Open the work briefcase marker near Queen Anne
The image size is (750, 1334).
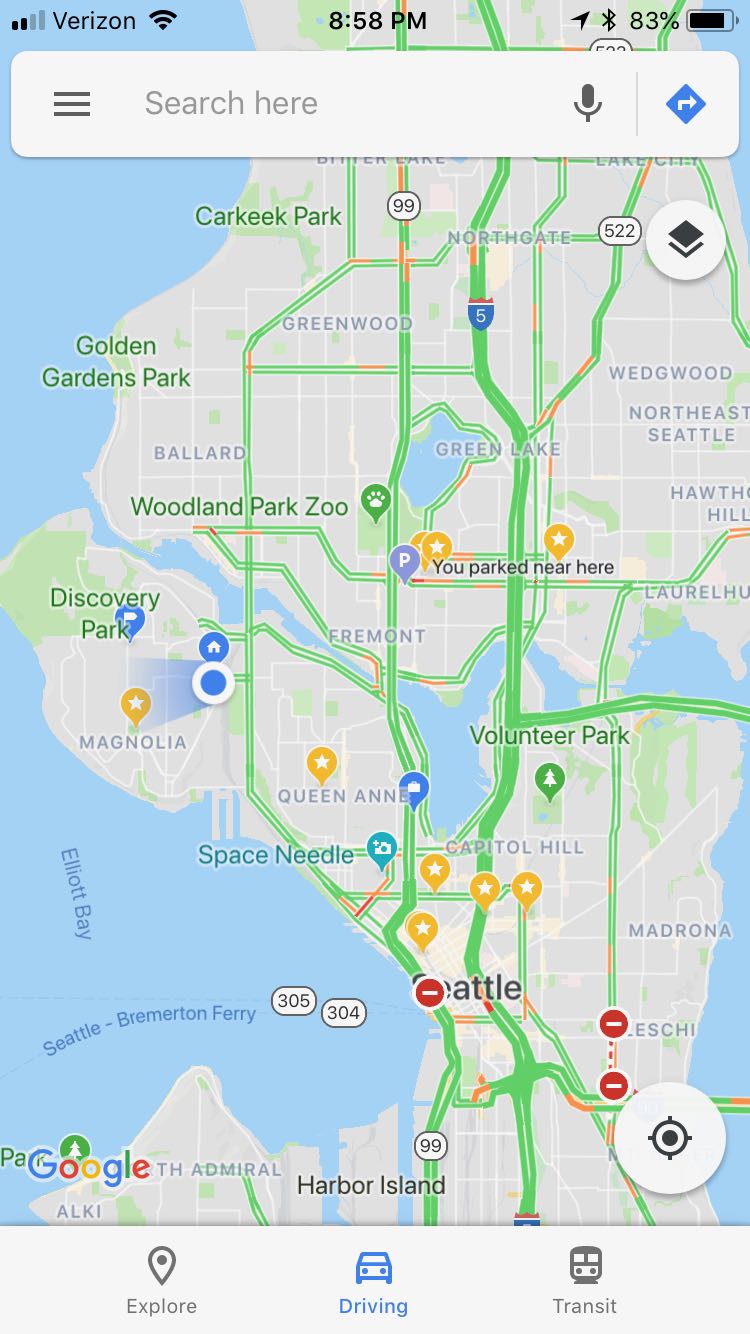click(414, 789)
